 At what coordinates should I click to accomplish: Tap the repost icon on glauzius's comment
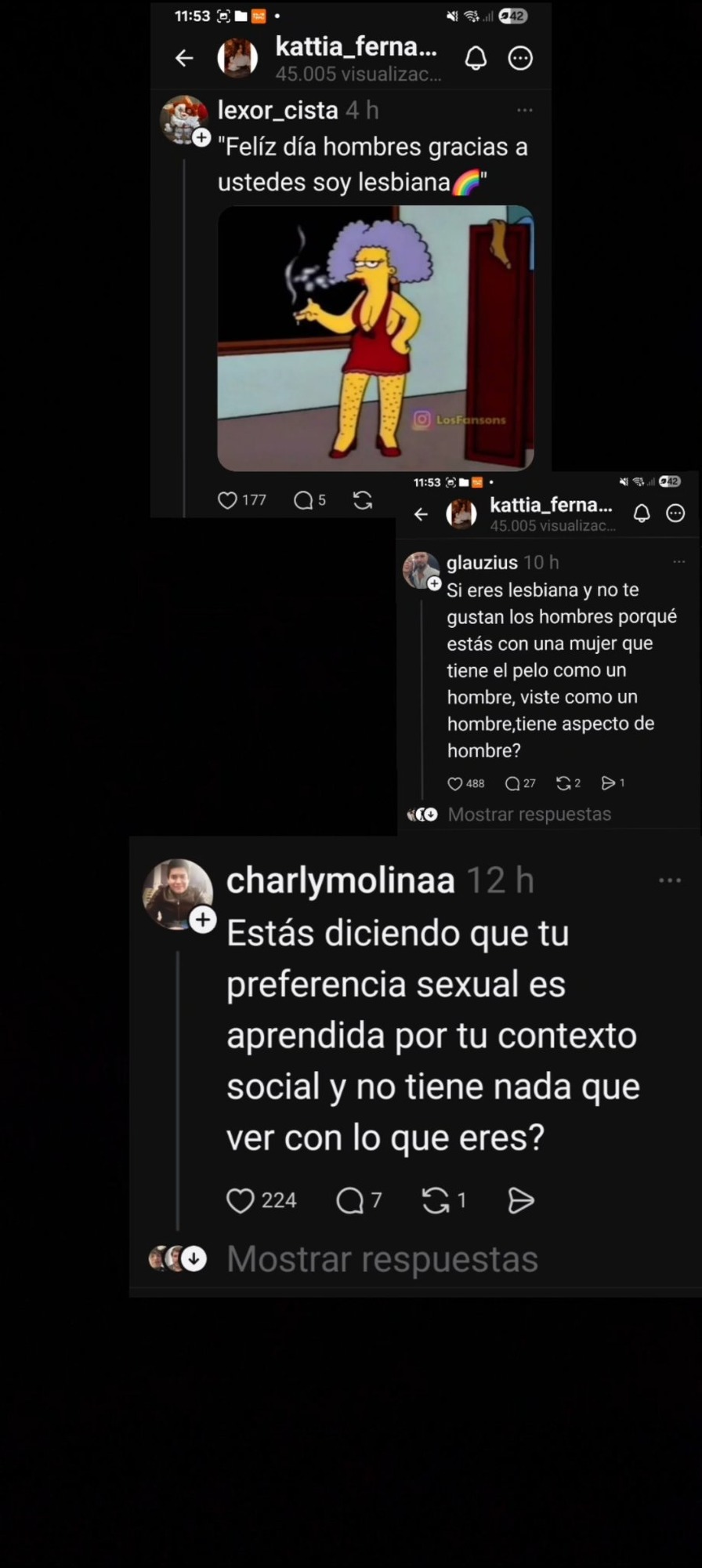567,782
